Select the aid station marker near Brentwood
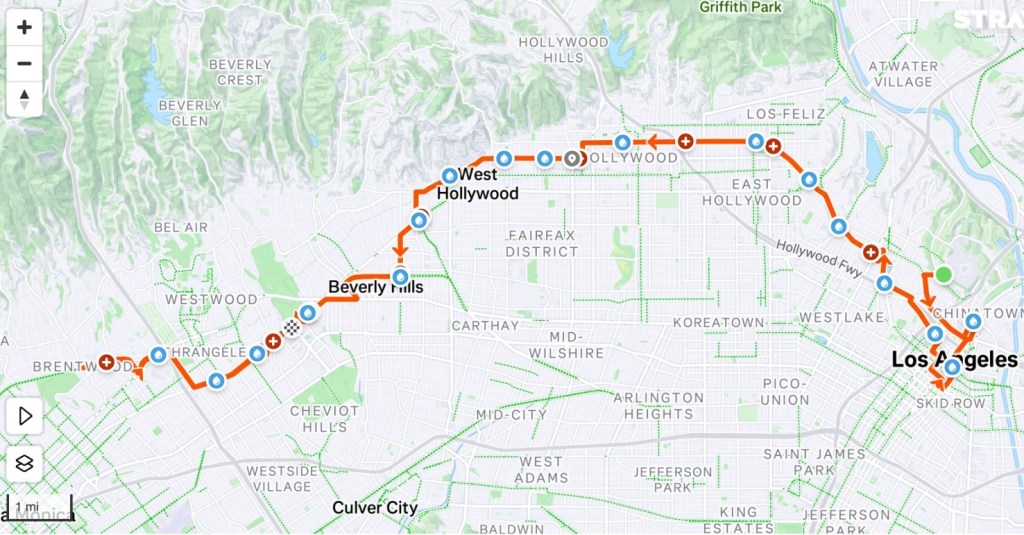 pyautogui.click(x=106, y=361)
